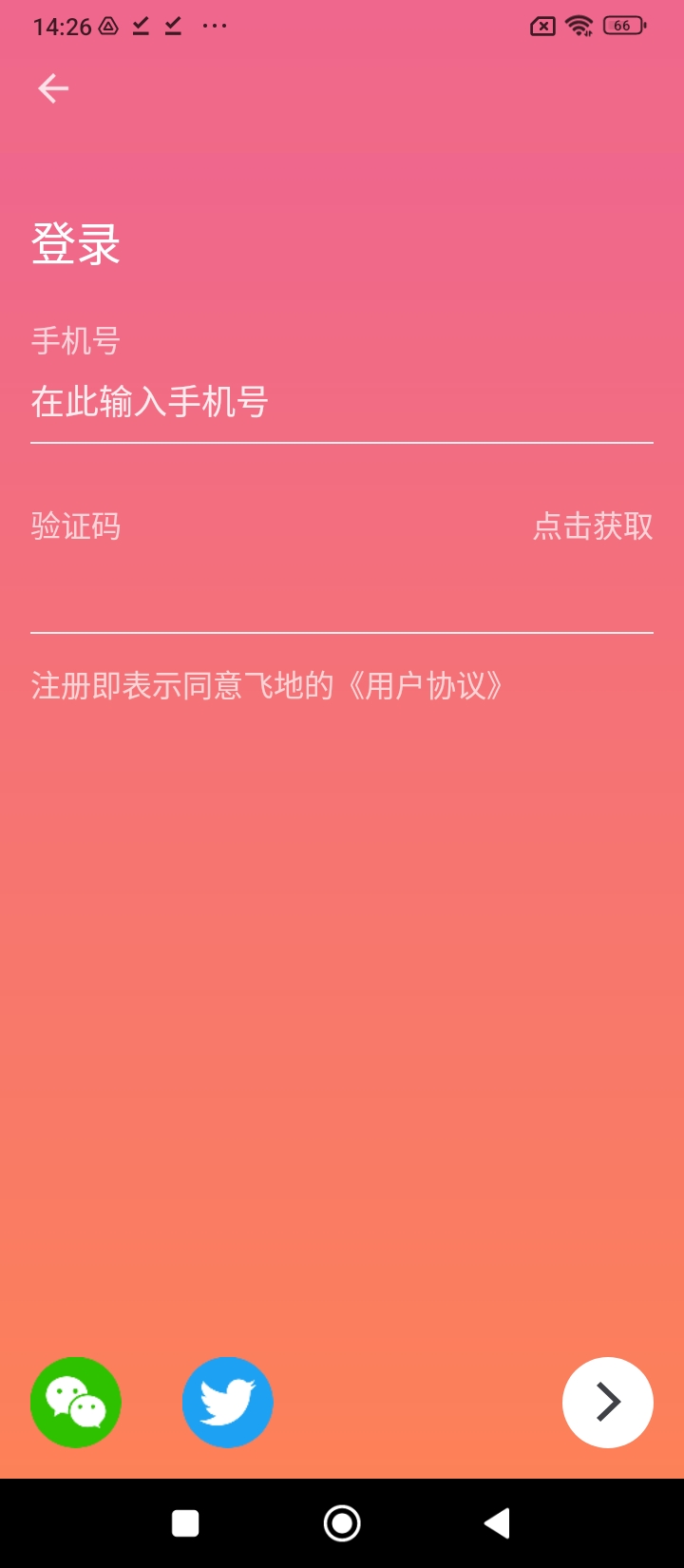The height and width of the screenshot is (1568, 684).
Task: Focus the phone number input field
Action: (x=342, y=403)
